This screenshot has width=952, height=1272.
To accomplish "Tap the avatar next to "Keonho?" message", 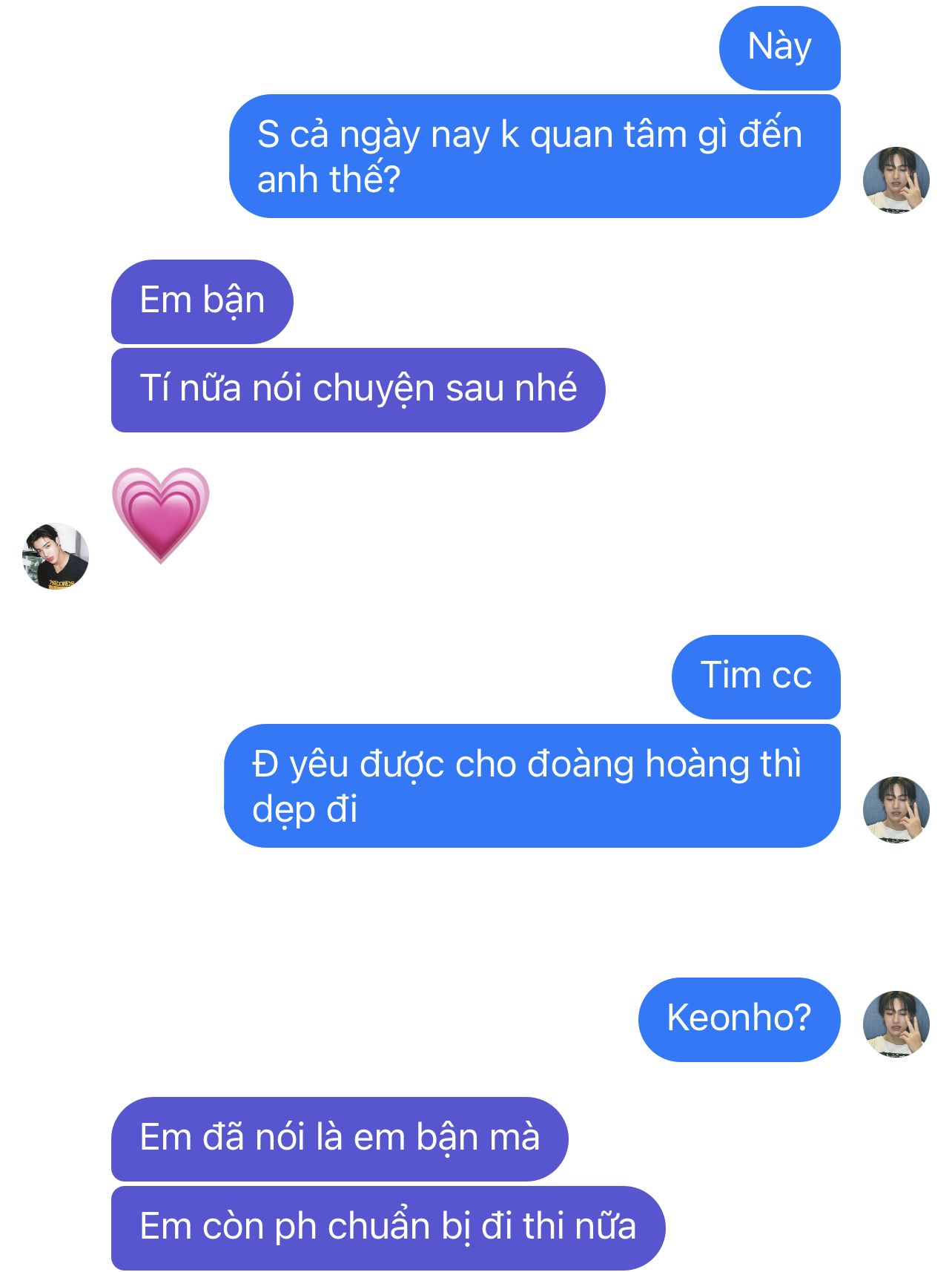I will point(896,1024).
